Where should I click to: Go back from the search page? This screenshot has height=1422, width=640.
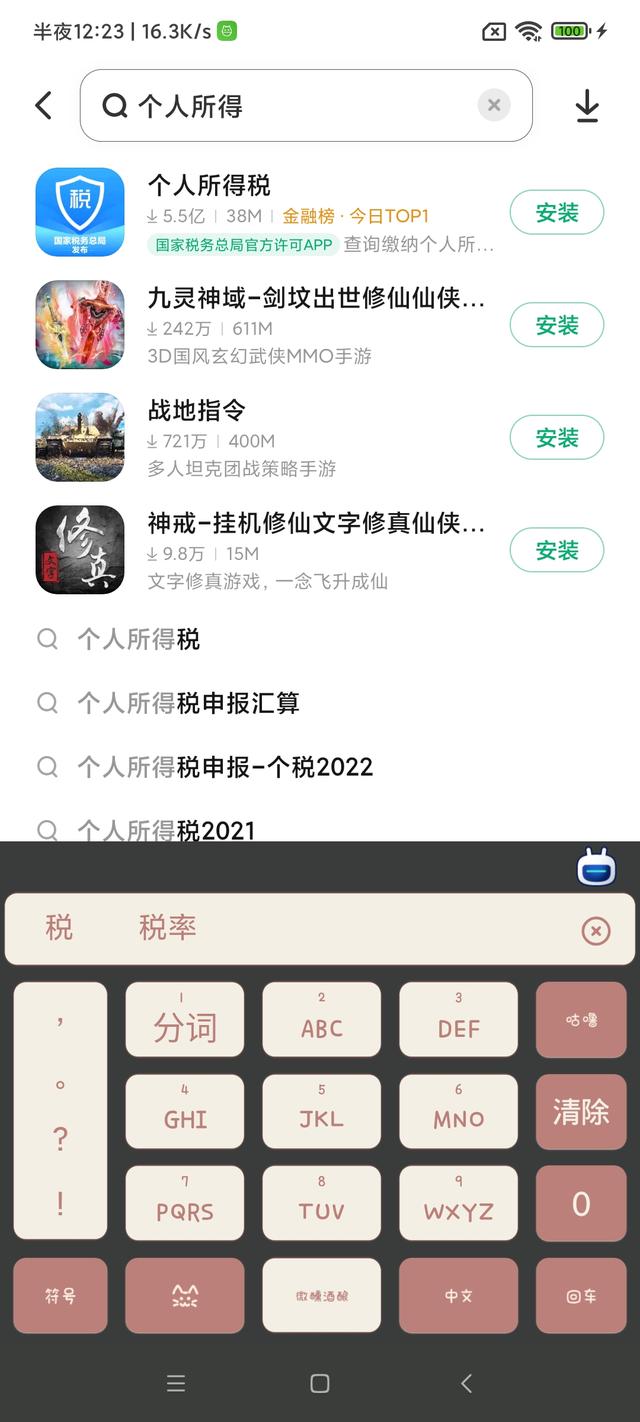coord(43,105)
